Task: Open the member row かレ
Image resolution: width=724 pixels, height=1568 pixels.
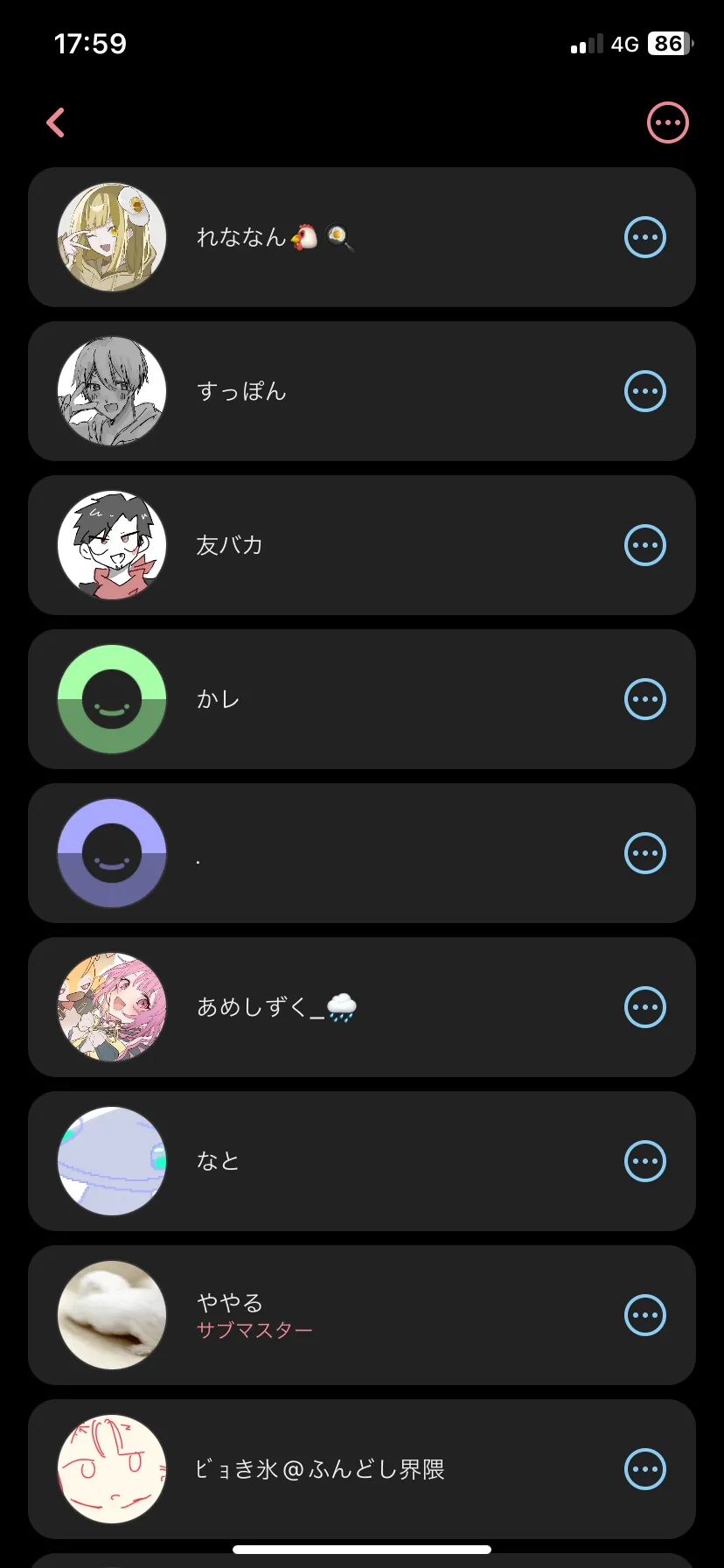Action: click(x=362, y=699)
